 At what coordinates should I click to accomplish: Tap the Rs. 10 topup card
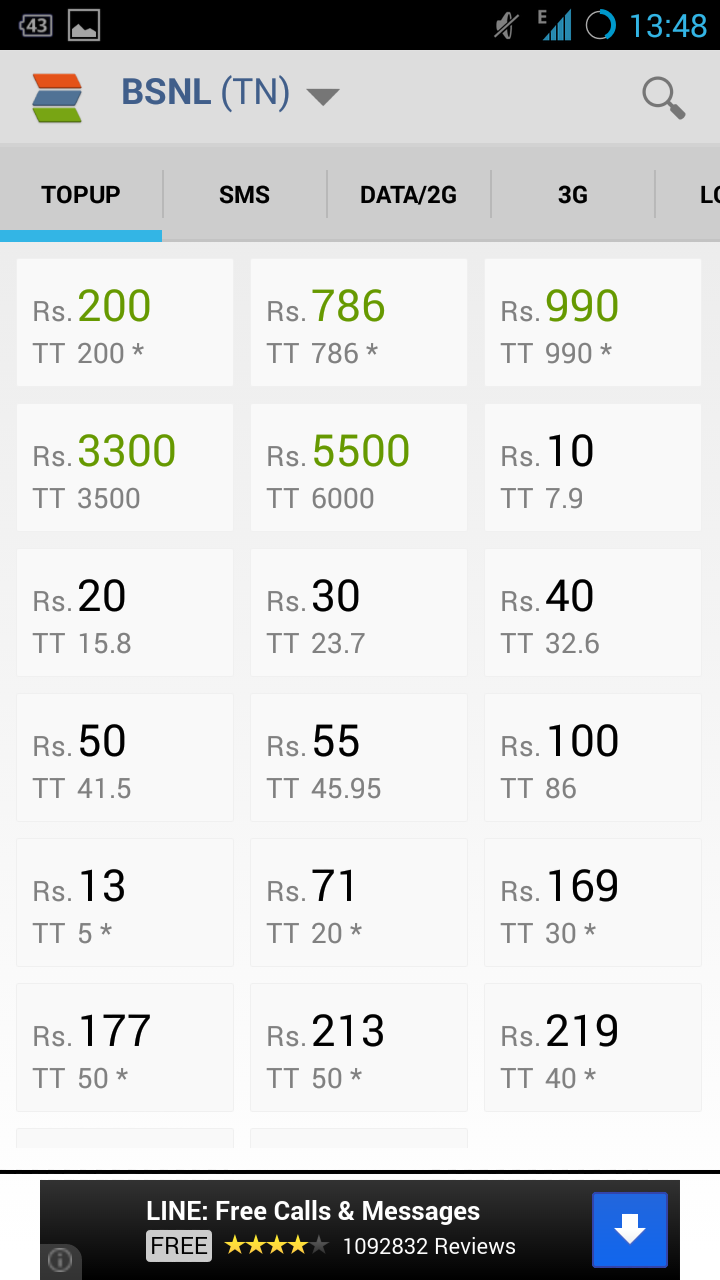593,468
